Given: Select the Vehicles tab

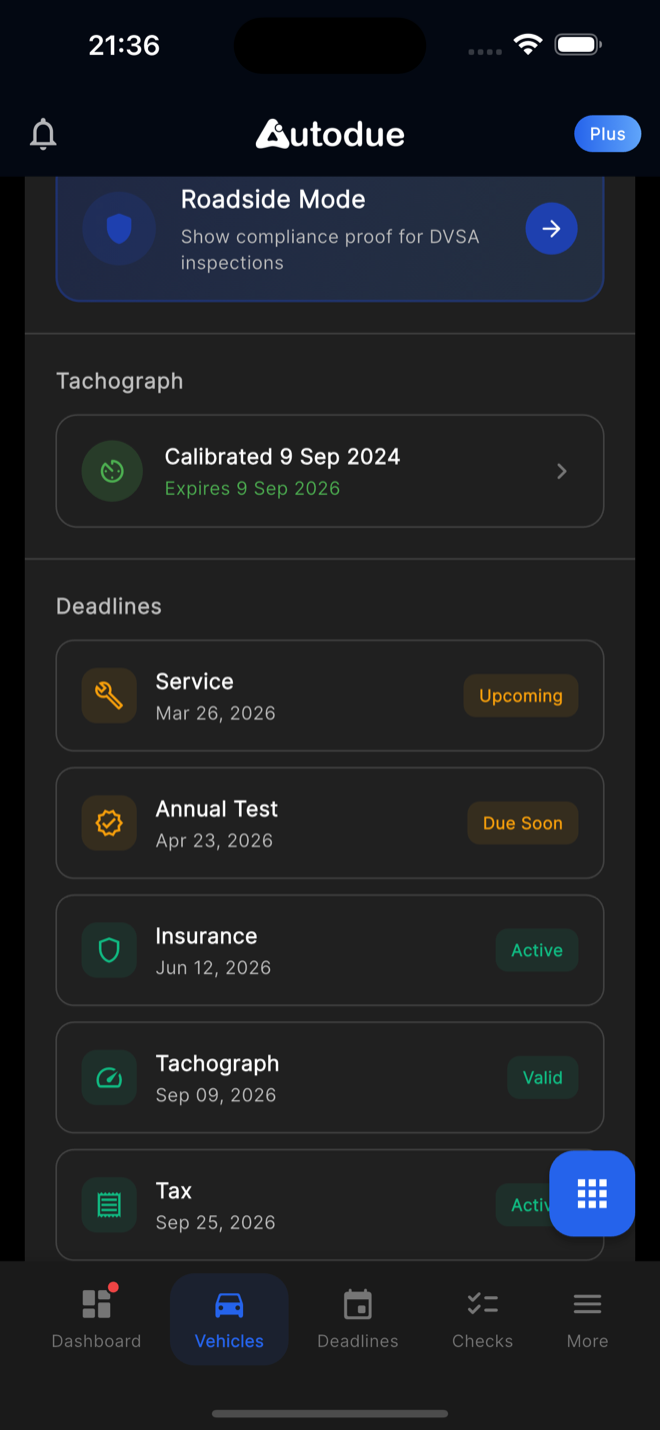Looking at the screenshot, I should [229, 1318].
